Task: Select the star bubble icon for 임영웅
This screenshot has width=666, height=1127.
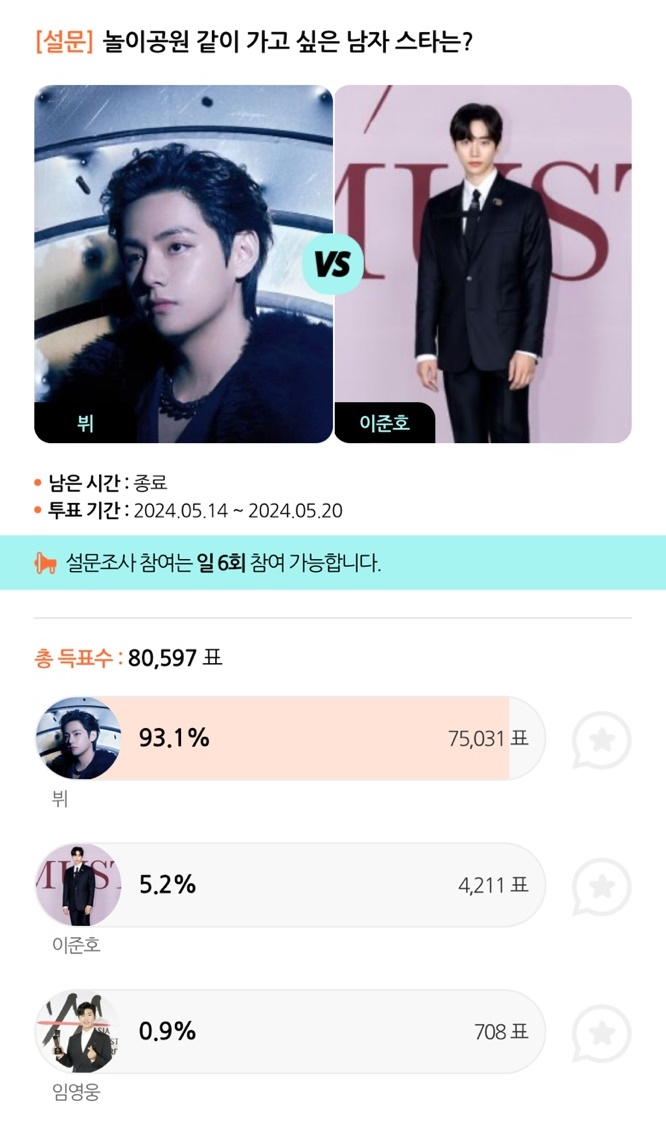Action: click(601, 1033)
